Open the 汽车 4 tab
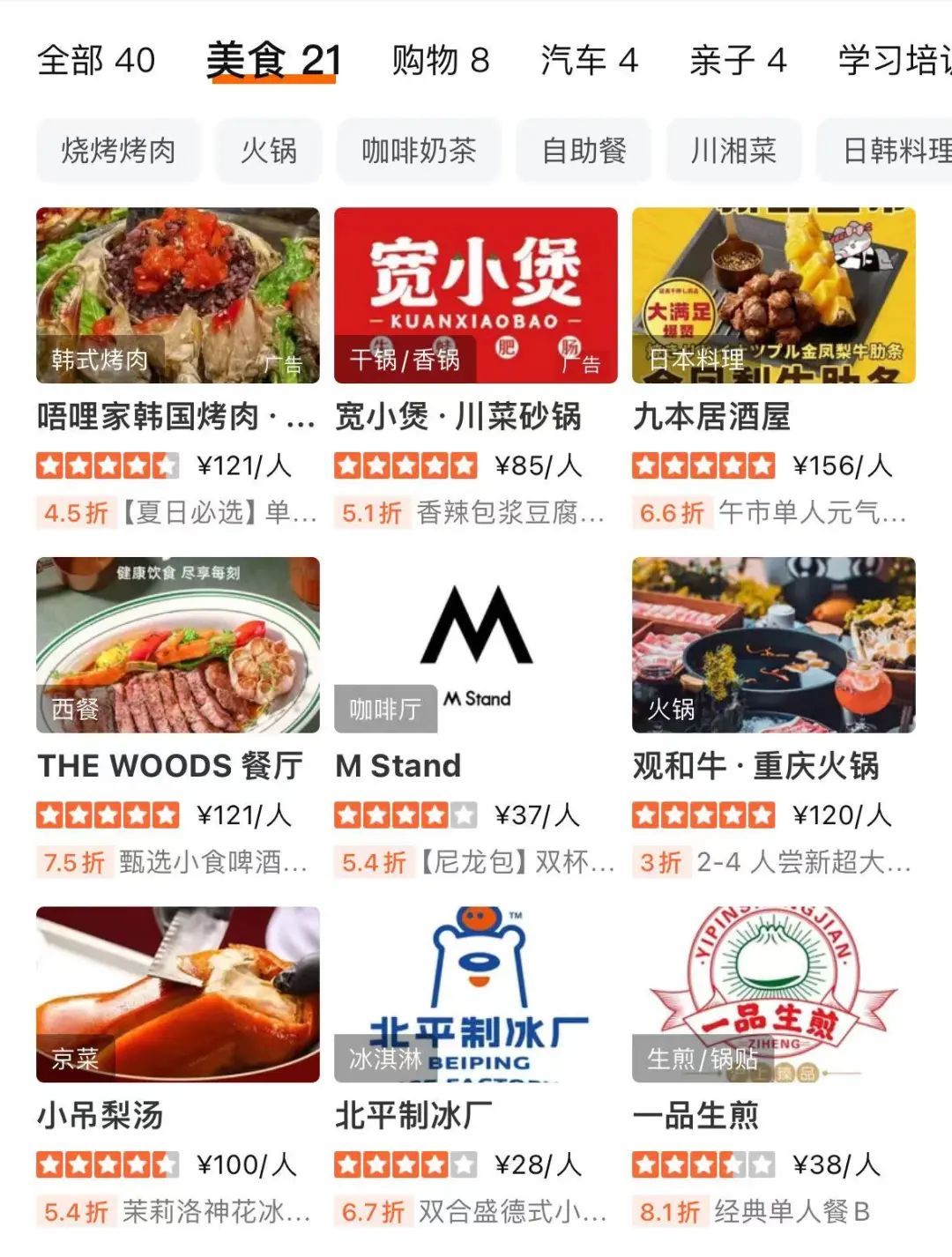Viewport: 952px width, 1257px height. 589,61
